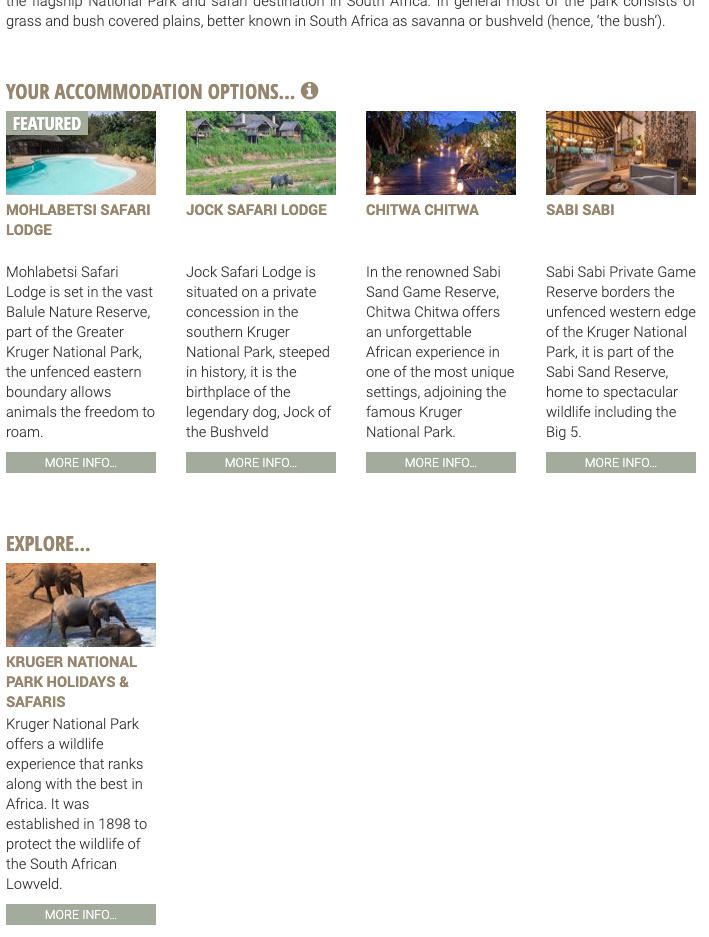Select the Sabi Sabi title link

580,210
